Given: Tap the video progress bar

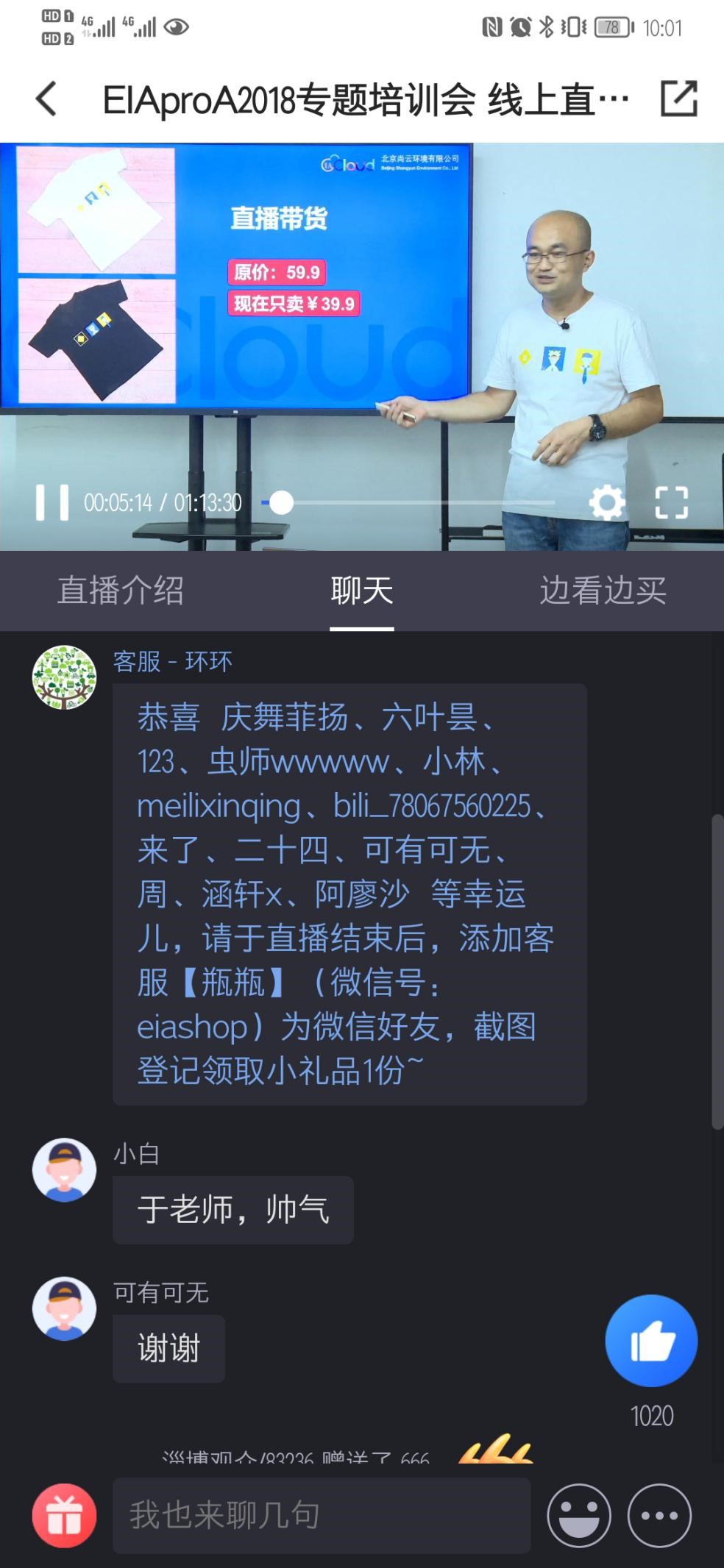Looking at the screenshot, I should pyautogui.click(x=412, y=503).
